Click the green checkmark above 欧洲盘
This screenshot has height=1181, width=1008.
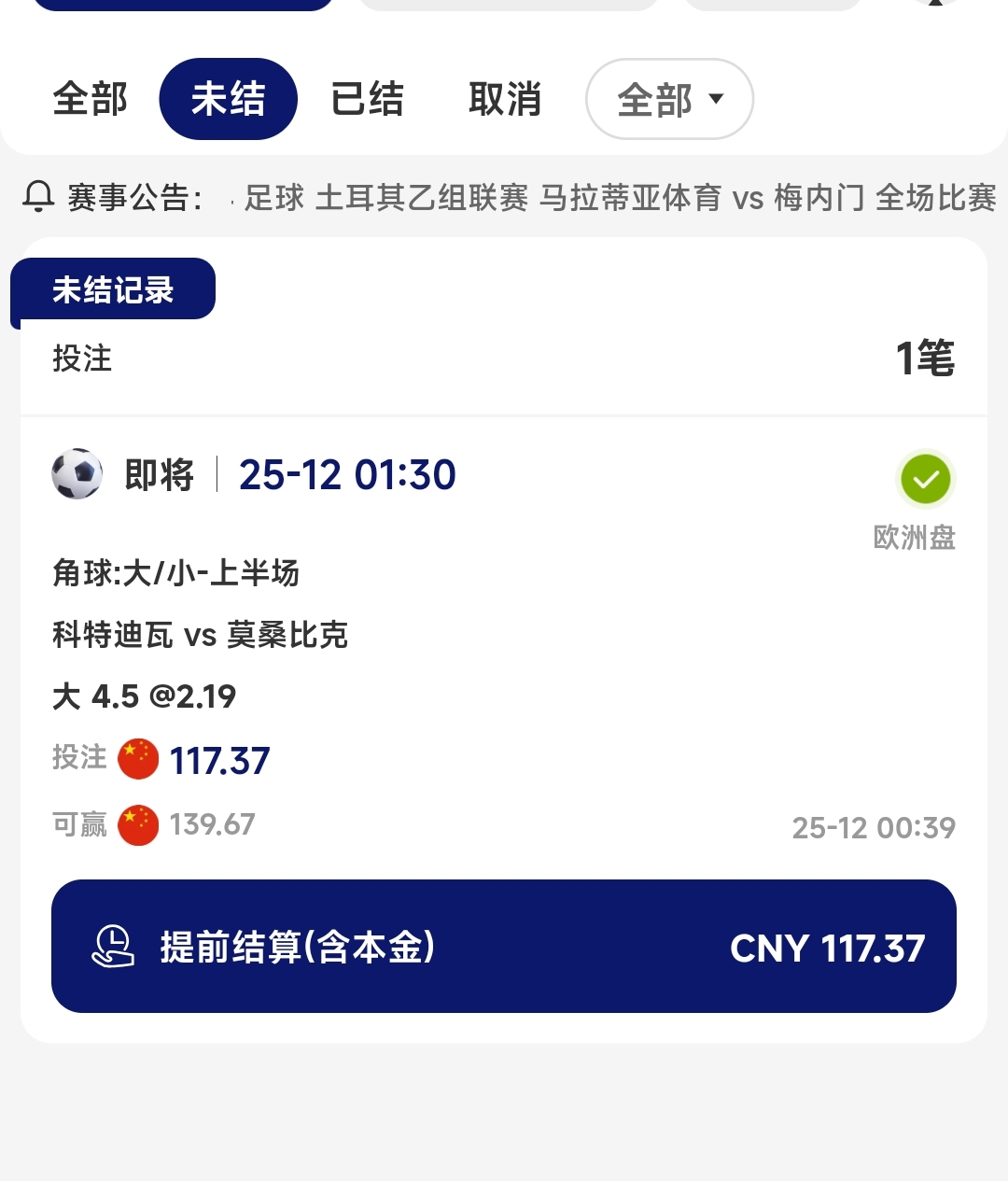click(x=925, y=479)
